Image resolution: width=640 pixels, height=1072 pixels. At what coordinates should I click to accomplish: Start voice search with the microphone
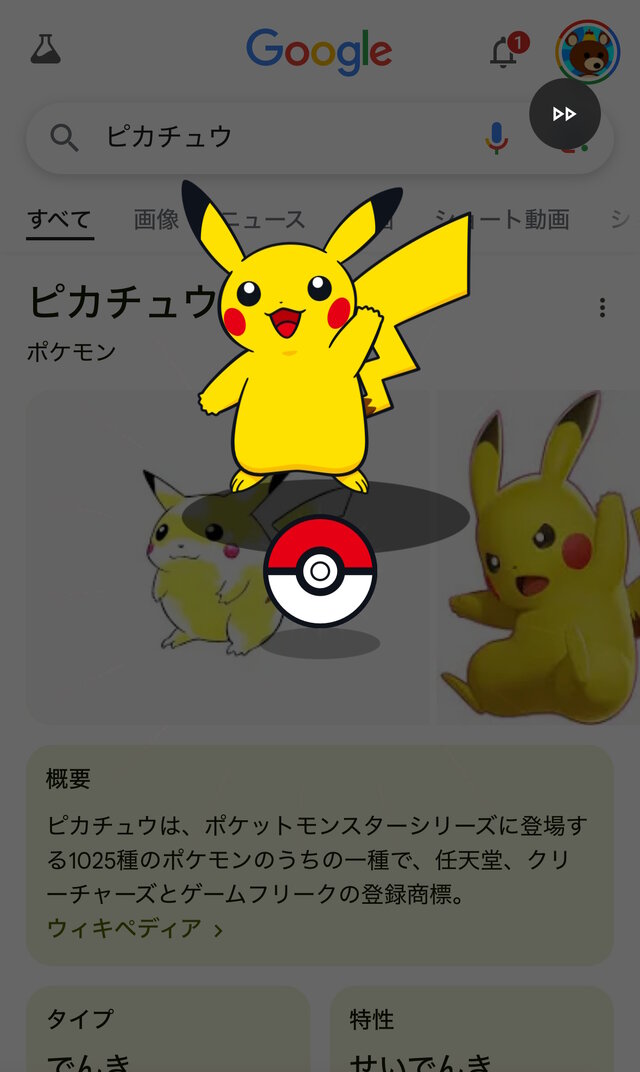(x=496, y=137)
